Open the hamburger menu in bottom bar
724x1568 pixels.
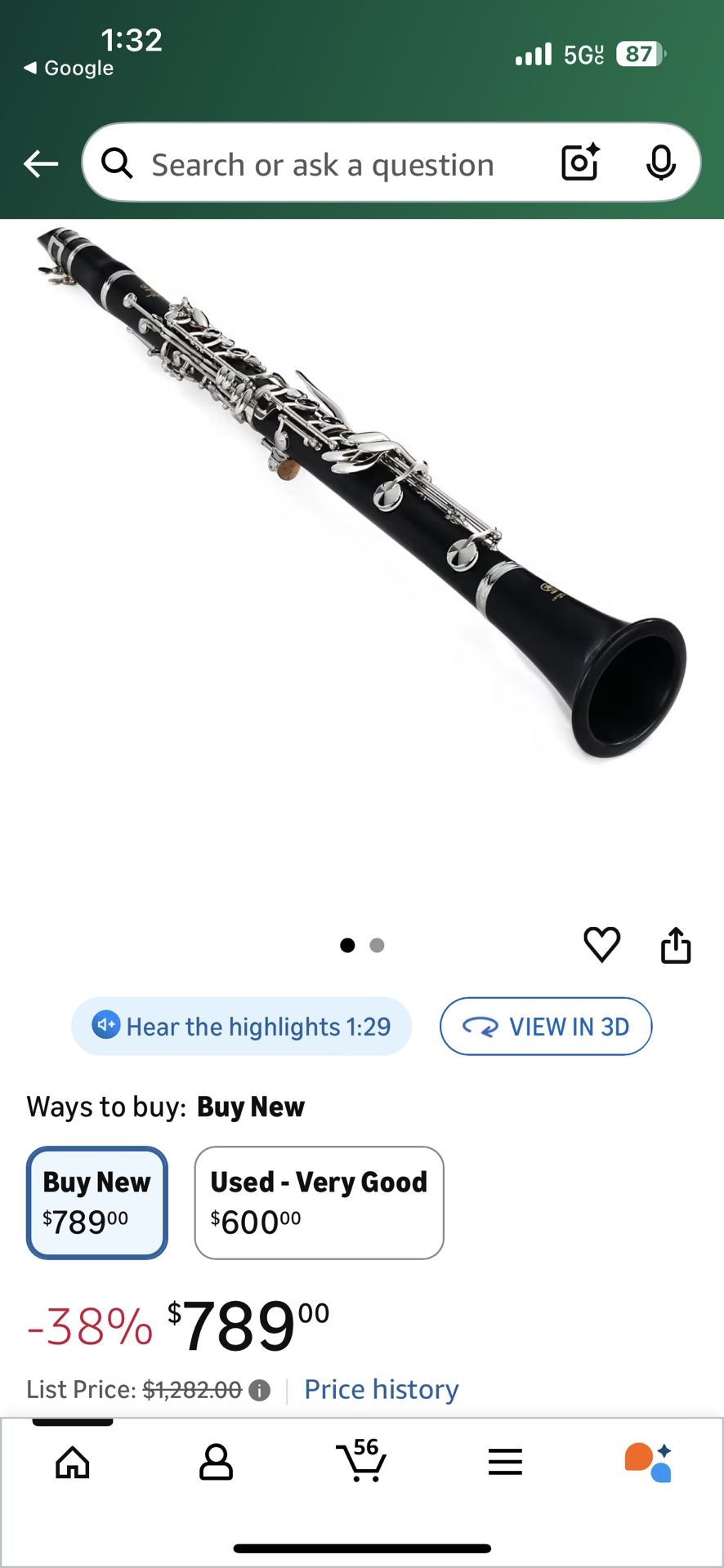505,1462
